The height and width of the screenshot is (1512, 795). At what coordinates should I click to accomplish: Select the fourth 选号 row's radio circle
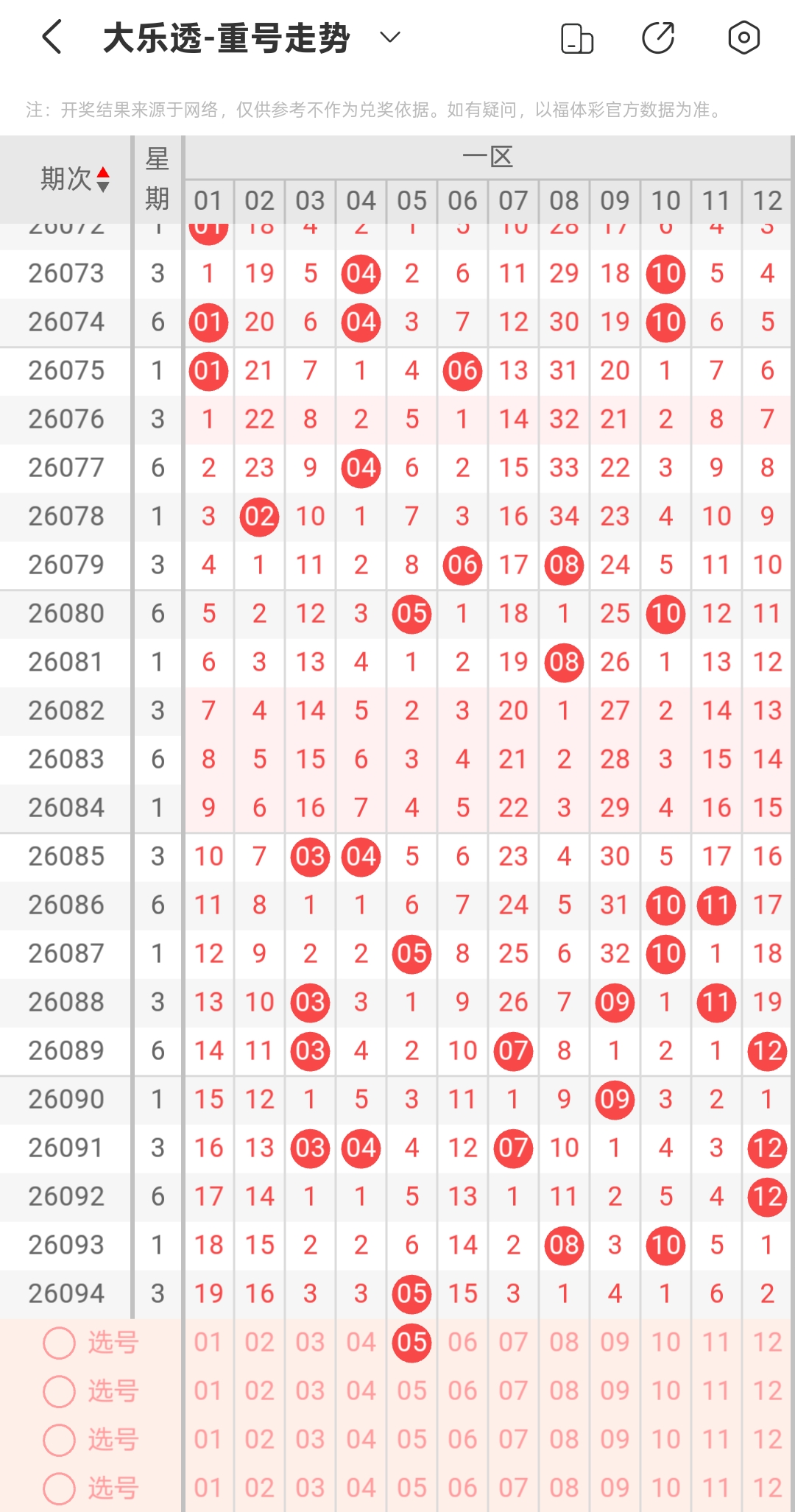(x=60, y=1488)
